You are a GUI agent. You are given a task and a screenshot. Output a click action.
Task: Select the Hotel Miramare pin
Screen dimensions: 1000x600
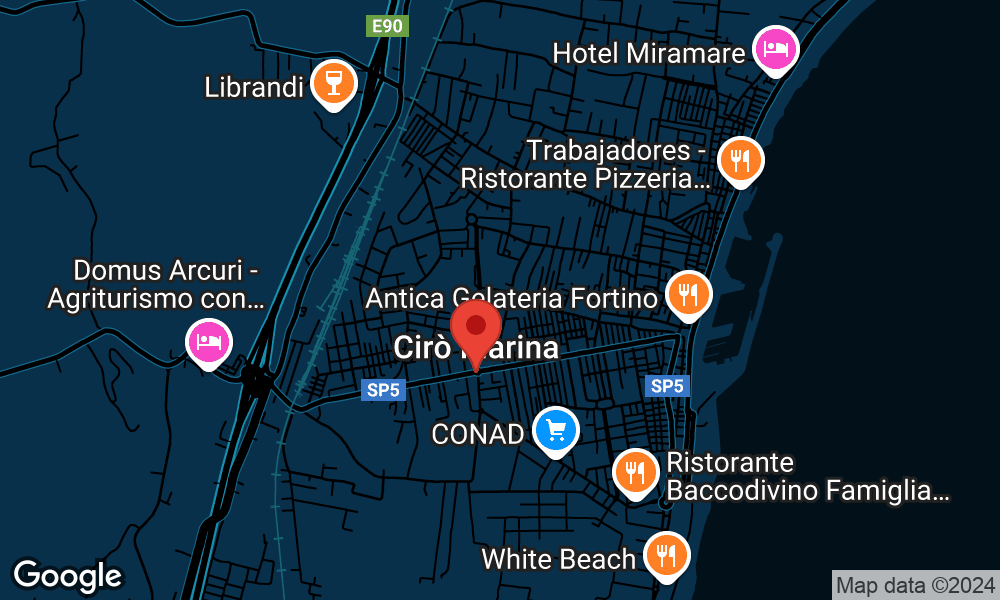(776, 49)
